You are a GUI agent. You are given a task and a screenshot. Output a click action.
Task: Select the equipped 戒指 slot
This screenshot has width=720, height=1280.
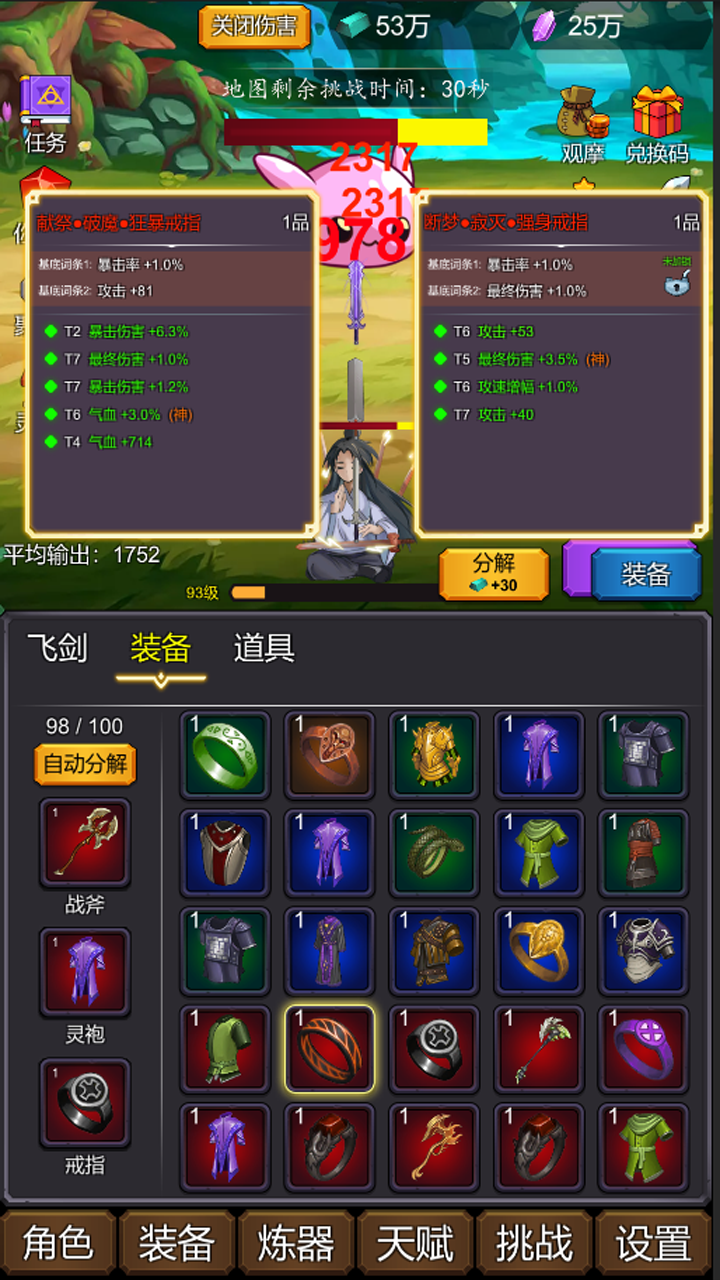[85, 1103]
